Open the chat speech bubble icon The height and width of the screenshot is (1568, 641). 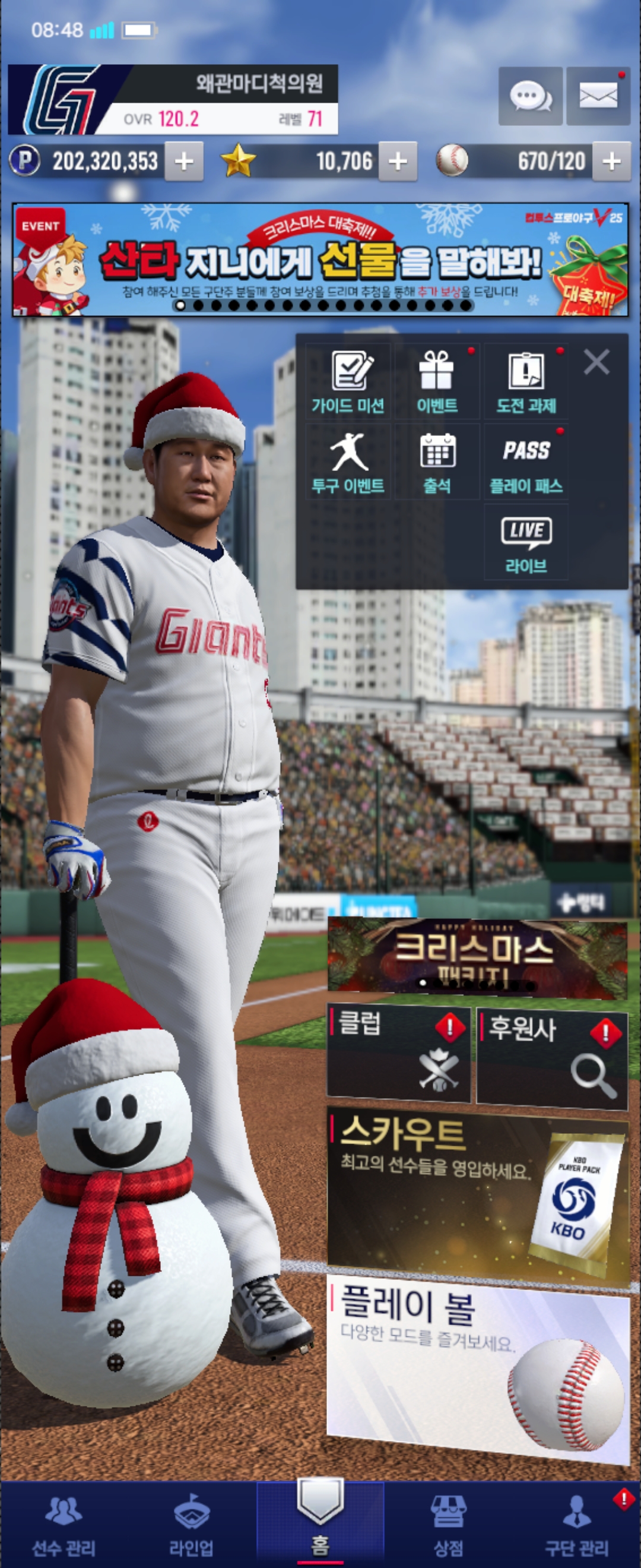pyautogui.click(x=529, y=96)
